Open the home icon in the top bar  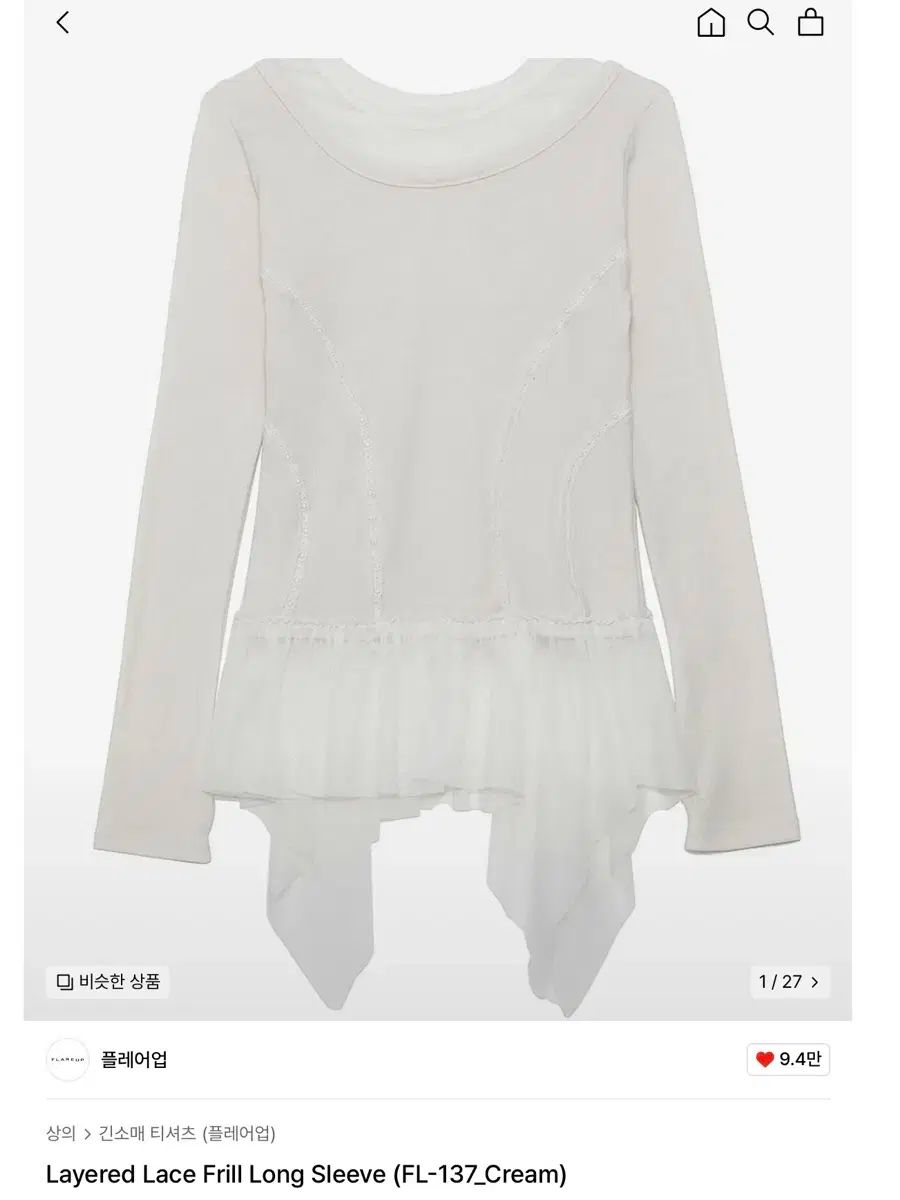711,23
